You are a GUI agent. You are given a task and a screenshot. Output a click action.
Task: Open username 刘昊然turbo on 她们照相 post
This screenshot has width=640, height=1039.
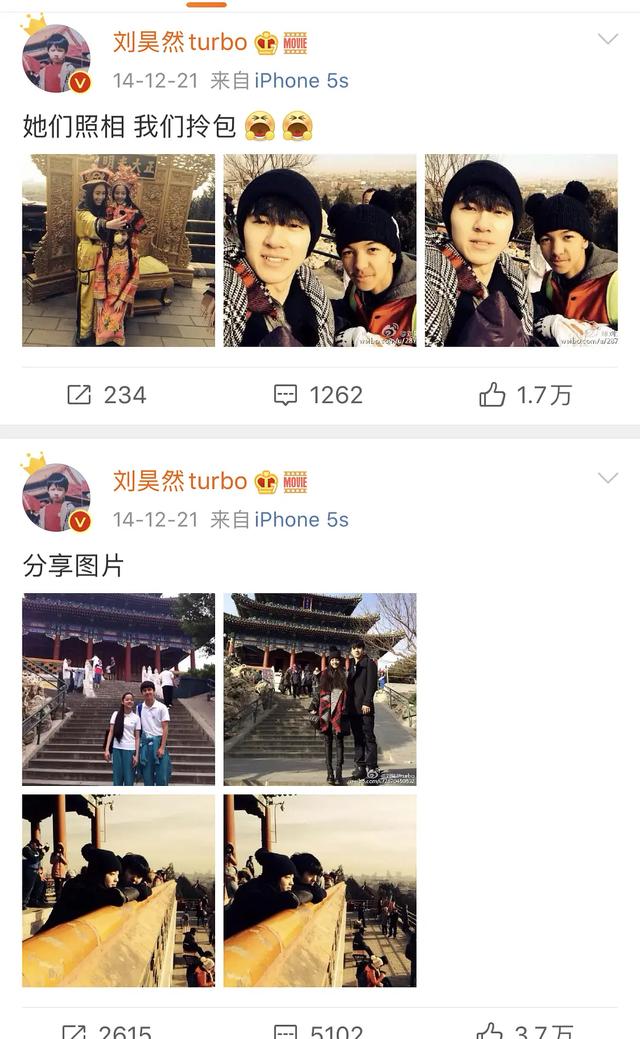(180, 42)
